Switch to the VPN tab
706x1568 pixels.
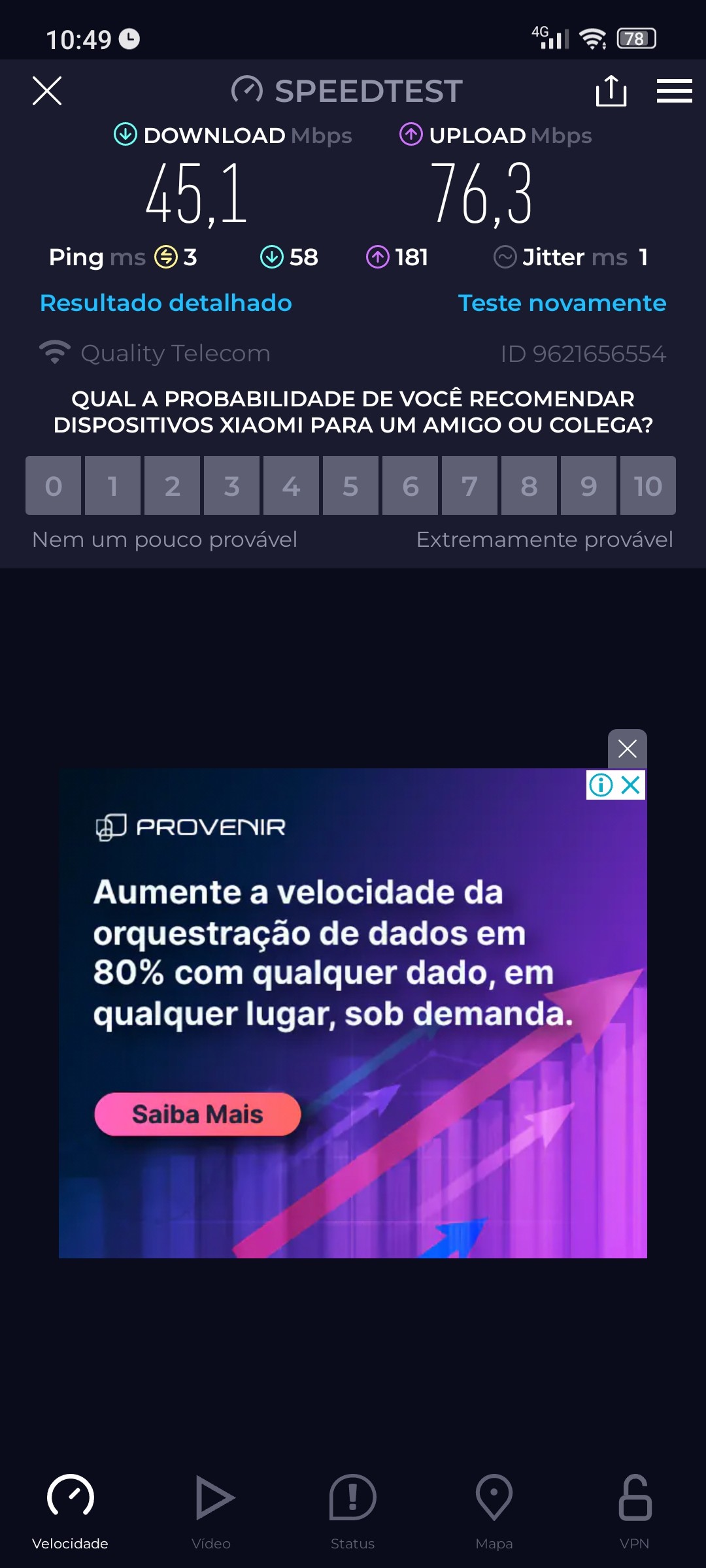point(635,1511)
